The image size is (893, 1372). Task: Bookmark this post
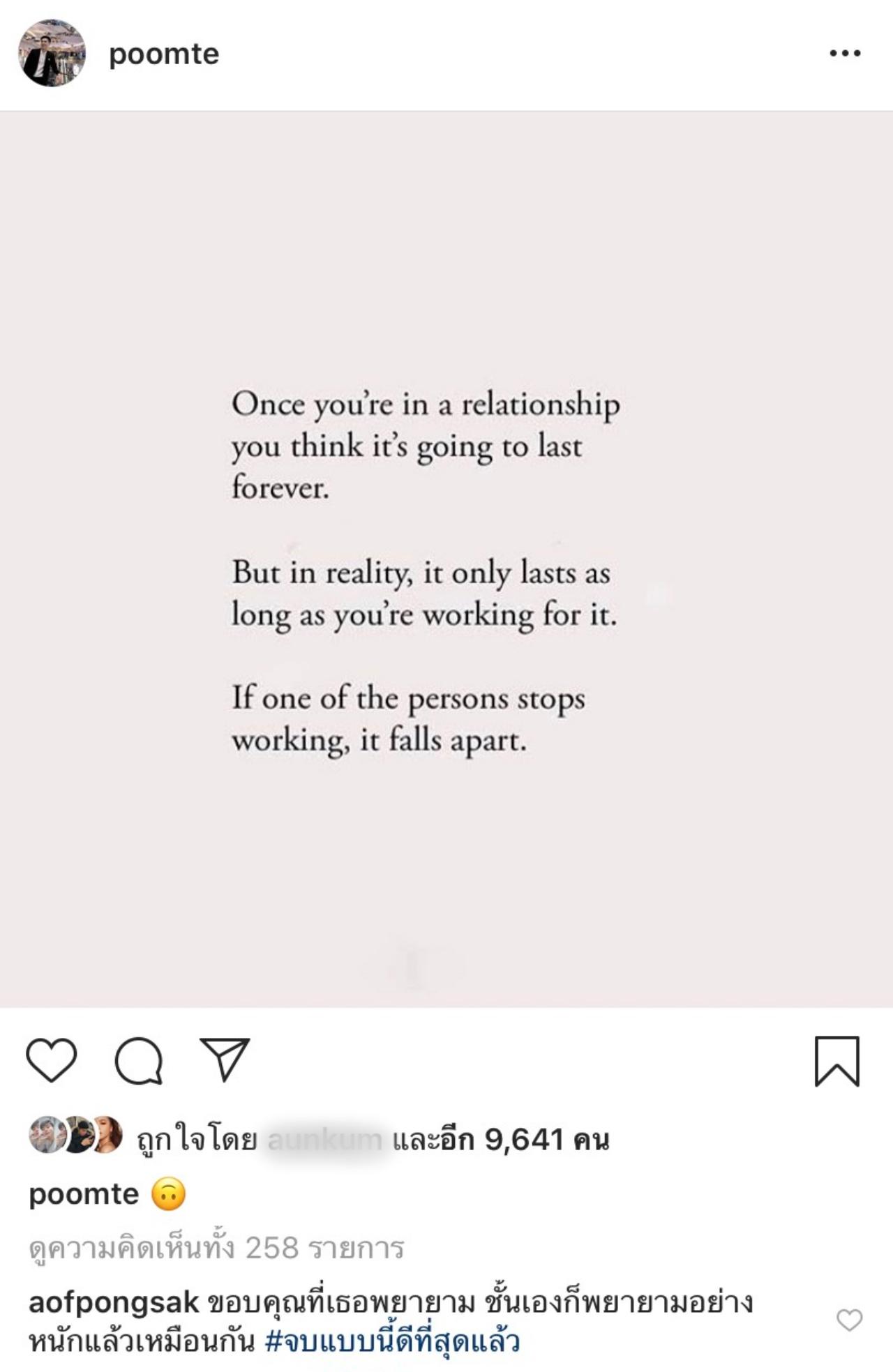click(836, 1061)
